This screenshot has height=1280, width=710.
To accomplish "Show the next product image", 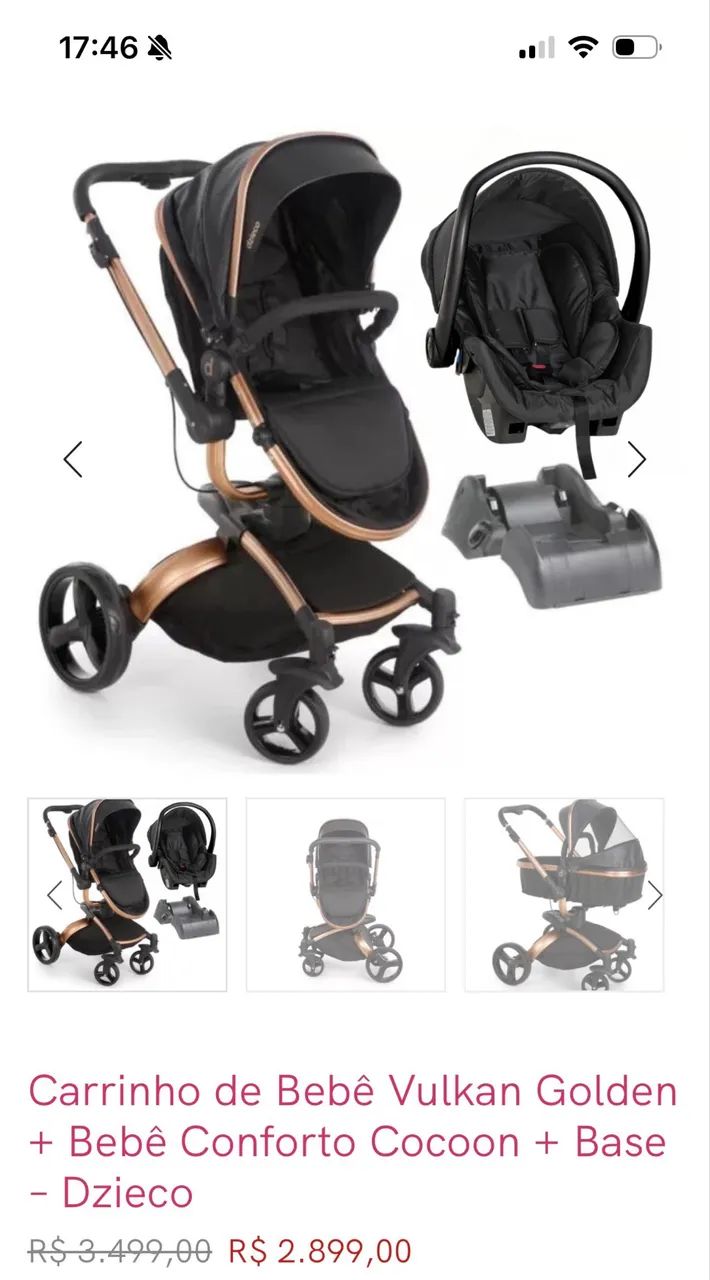I will coord(636,459).
